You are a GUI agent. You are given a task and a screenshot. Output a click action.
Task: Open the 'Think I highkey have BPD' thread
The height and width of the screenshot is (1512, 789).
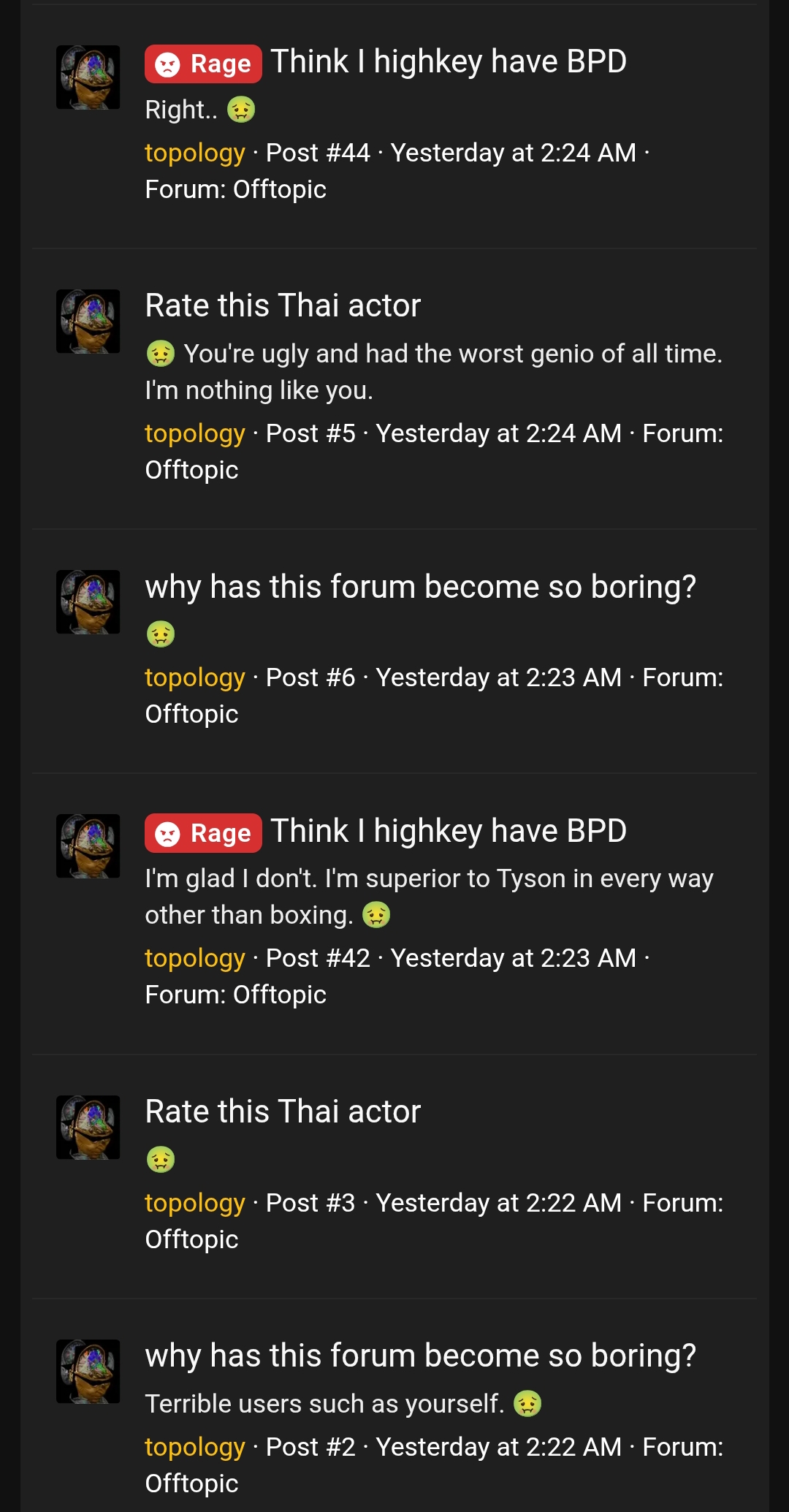[x=449, y=64]
